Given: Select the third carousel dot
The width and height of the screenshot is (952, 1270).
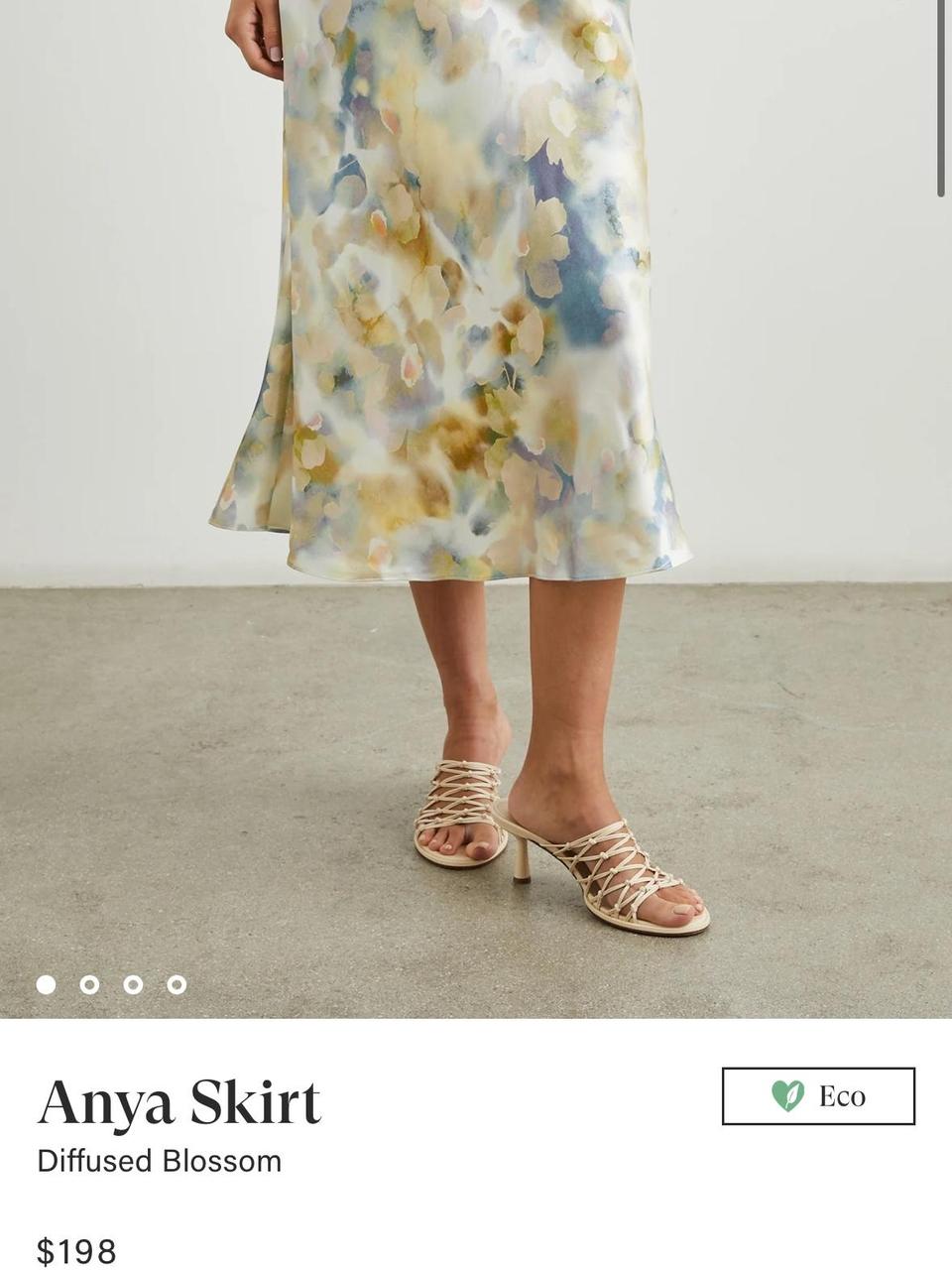Looking at the screenshot, I should 132,985.
